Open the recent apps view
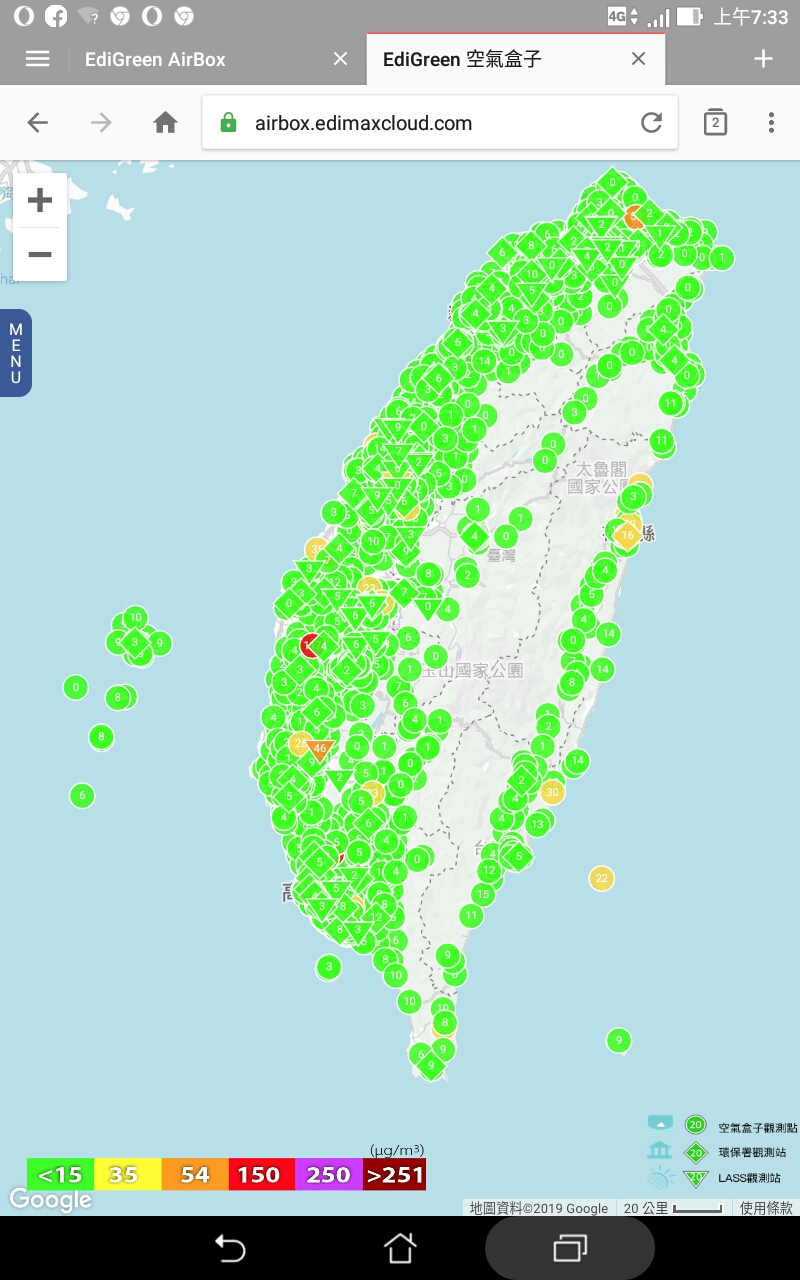 (x=570, y=1248)
